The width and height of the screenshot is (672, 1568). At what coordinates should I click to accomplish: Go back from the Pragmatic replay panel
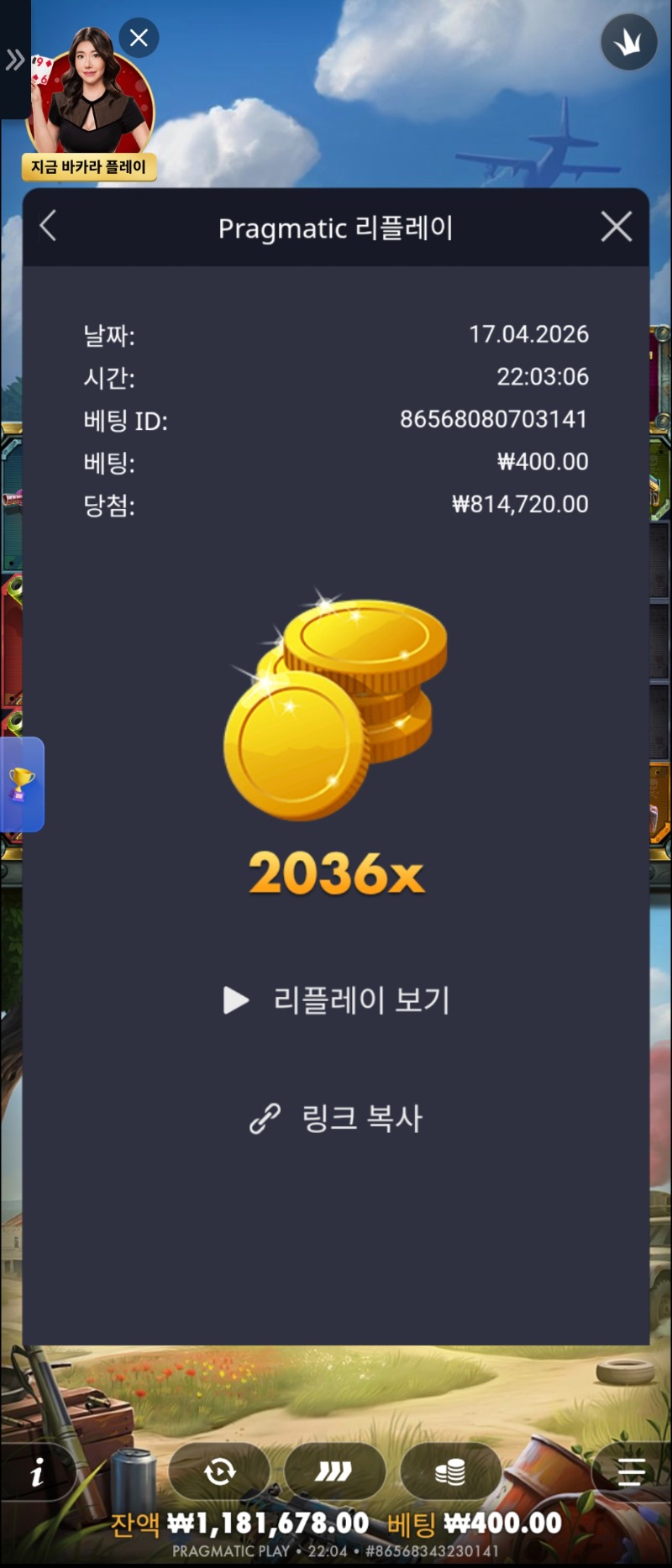coord(49,227)
